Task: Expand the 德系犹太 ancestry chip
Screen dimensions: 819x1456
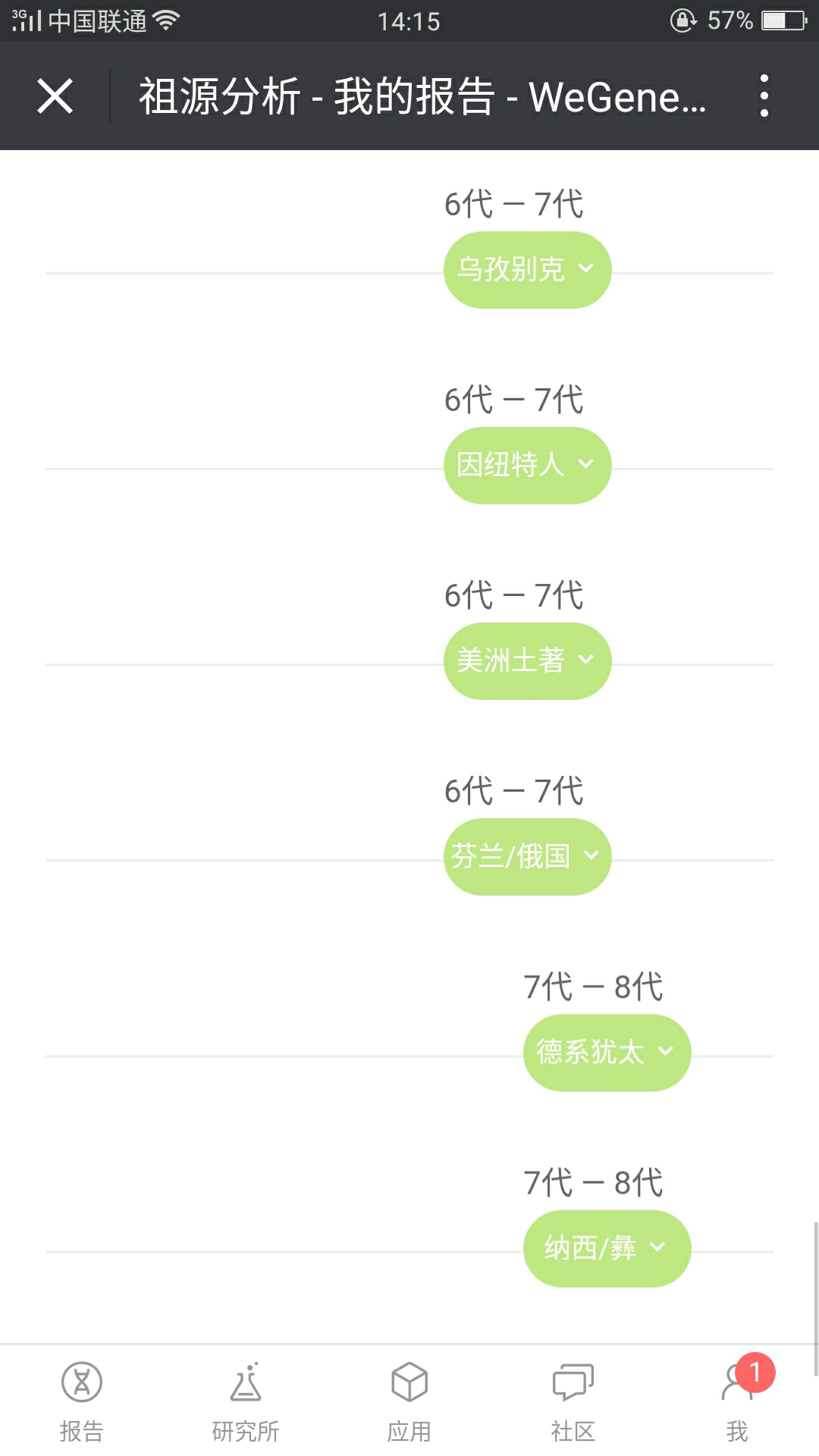Action: [607, 1053]
